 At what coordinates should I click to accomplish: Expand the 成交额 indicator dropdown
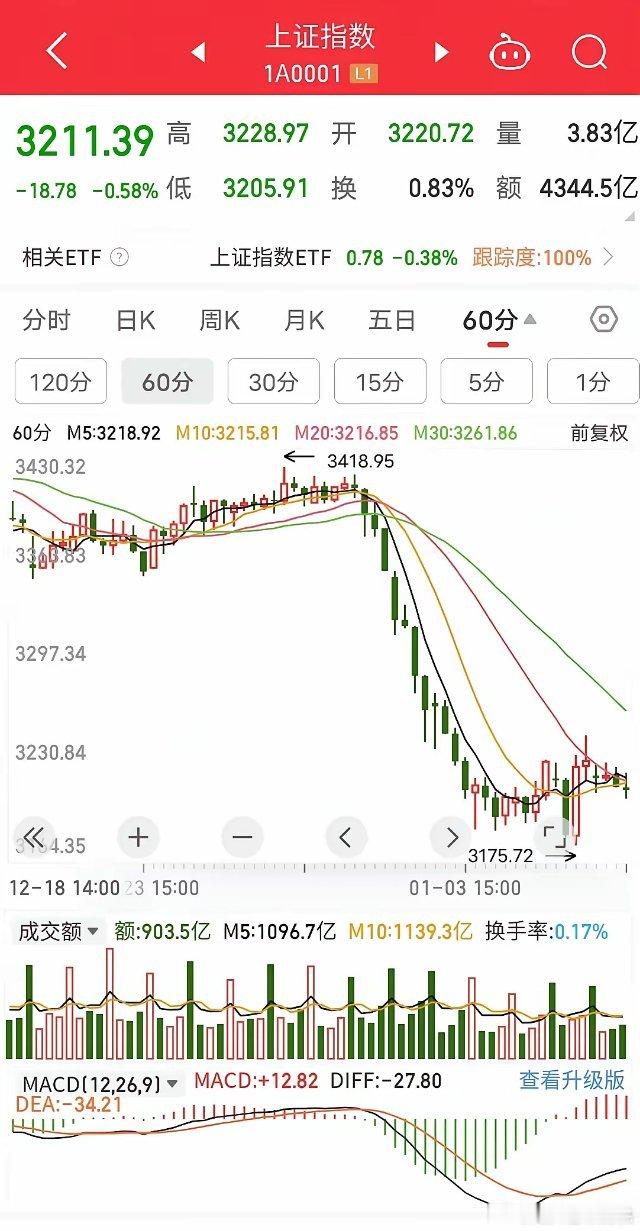(x=60, y=932)
